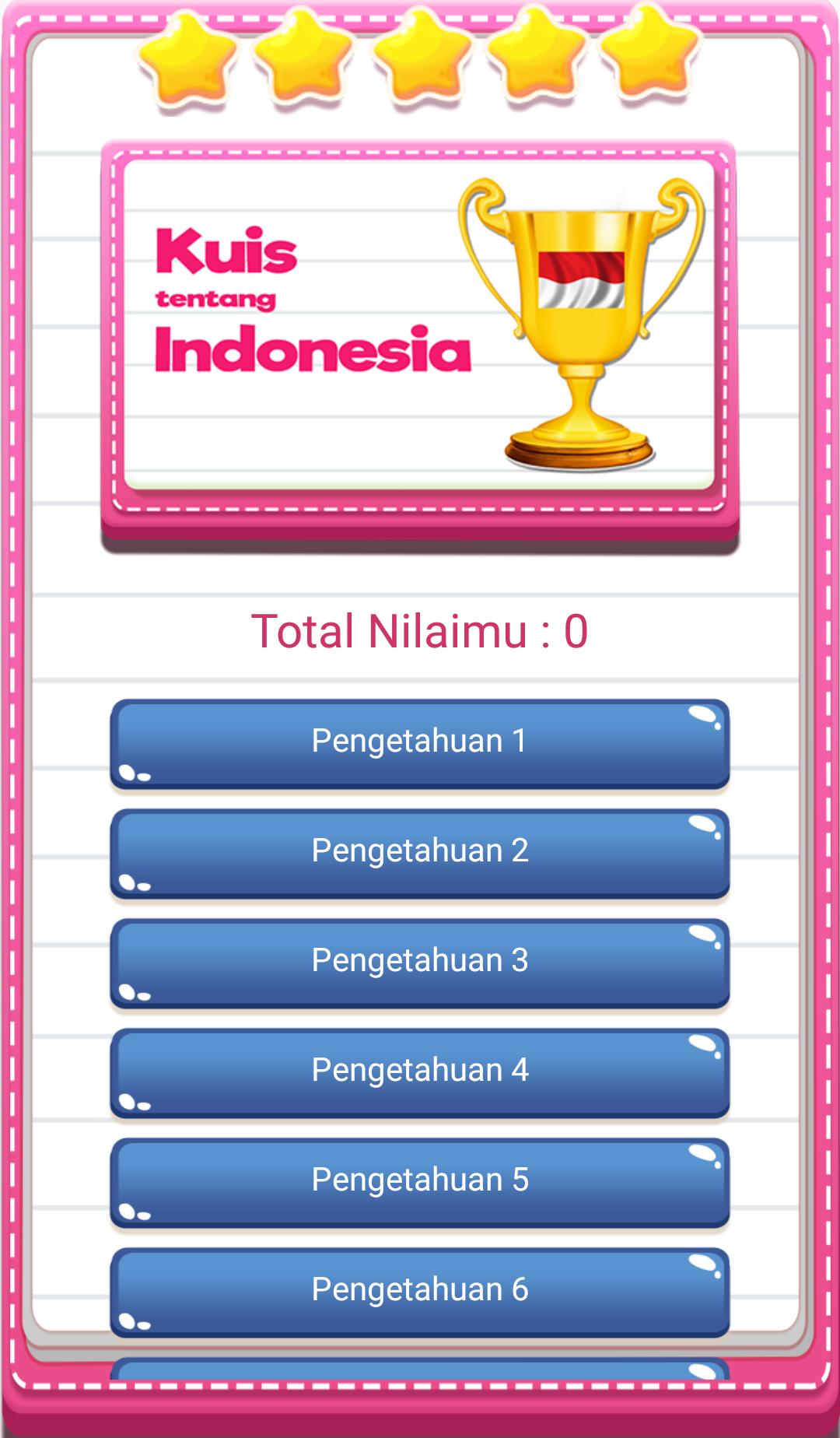Choose the Pengetahuan 5 quiz

(420, 1183)
